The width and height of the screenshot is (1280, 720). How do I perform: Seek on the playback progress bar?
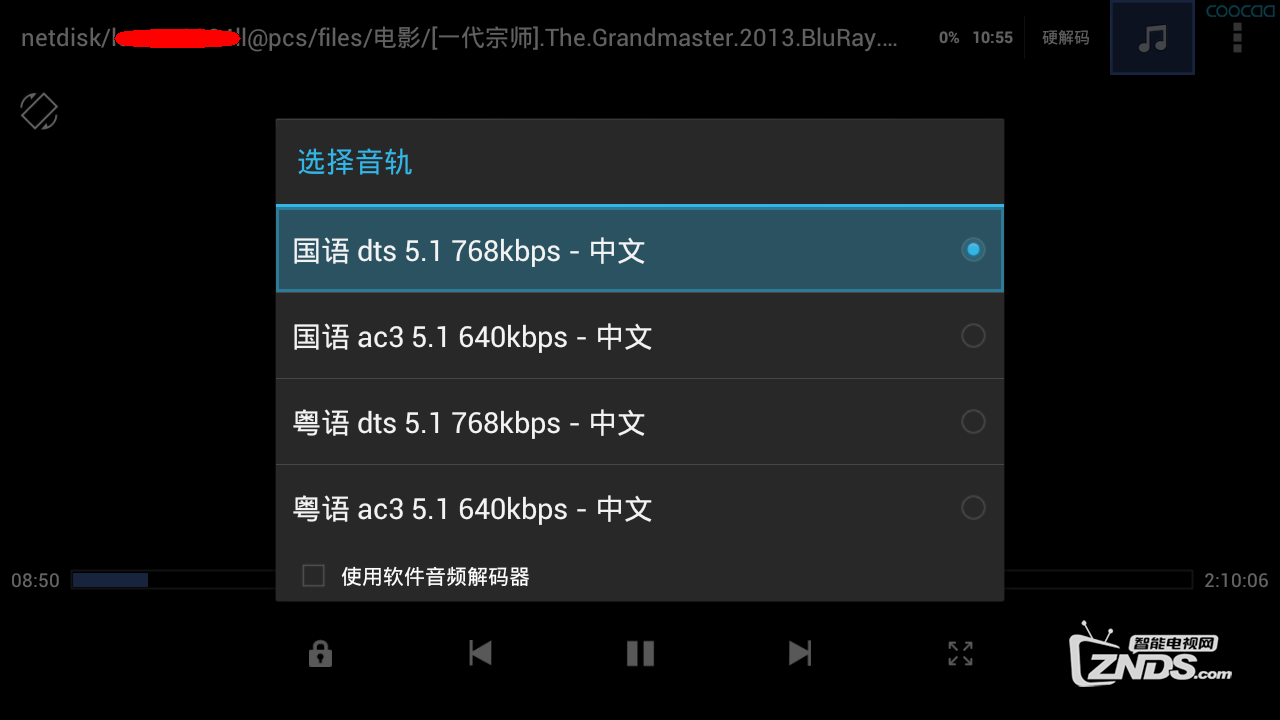(1100, 580)
